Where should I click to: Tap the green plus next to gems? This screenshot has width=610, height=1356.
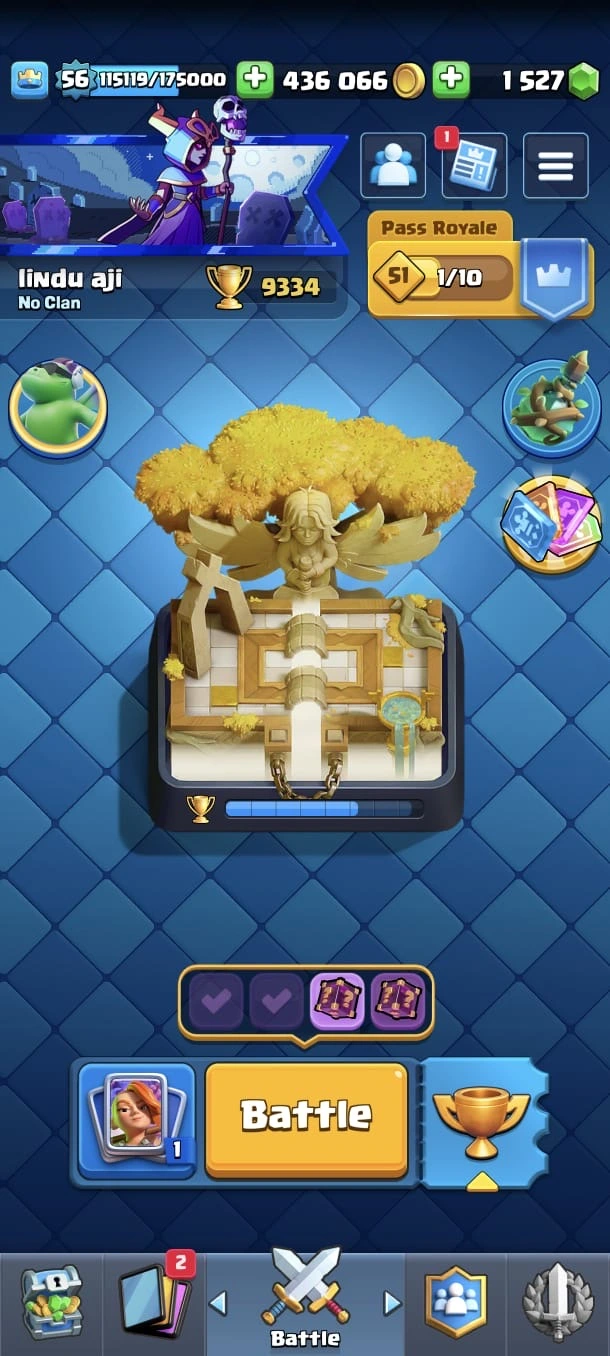451,80
